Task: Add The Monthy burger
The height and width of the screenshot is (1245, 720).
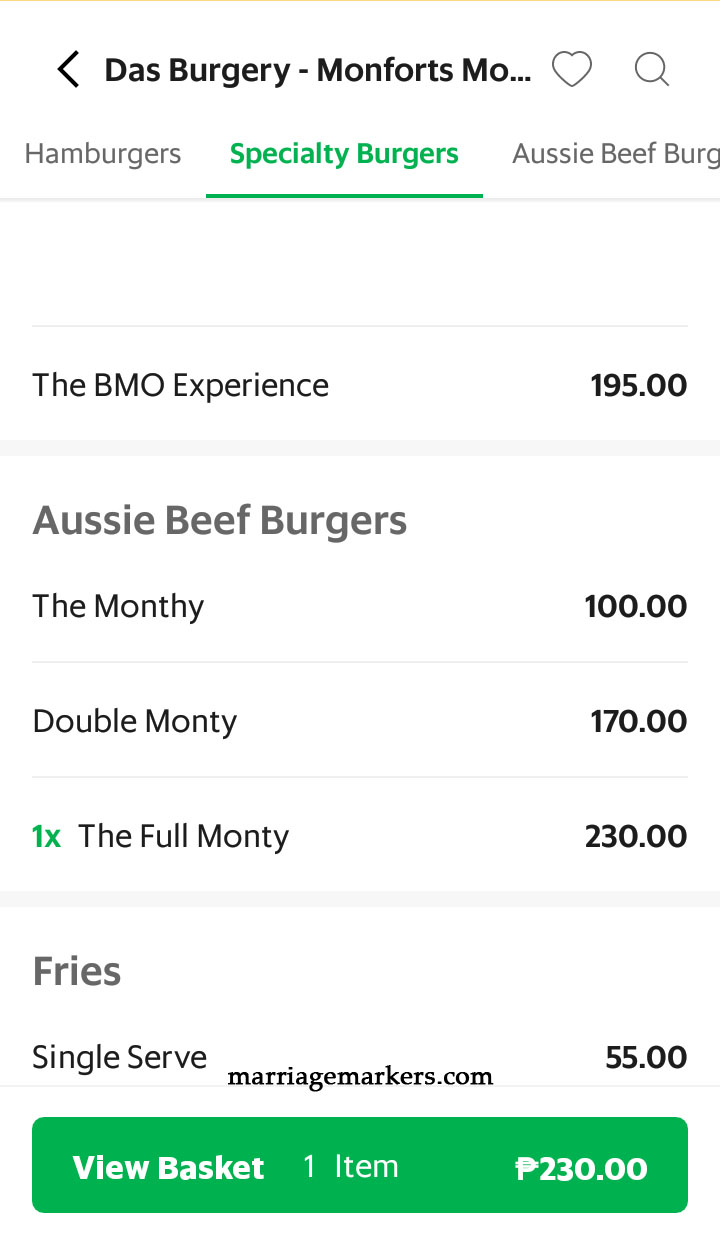Action: click(x=360, y=606)
